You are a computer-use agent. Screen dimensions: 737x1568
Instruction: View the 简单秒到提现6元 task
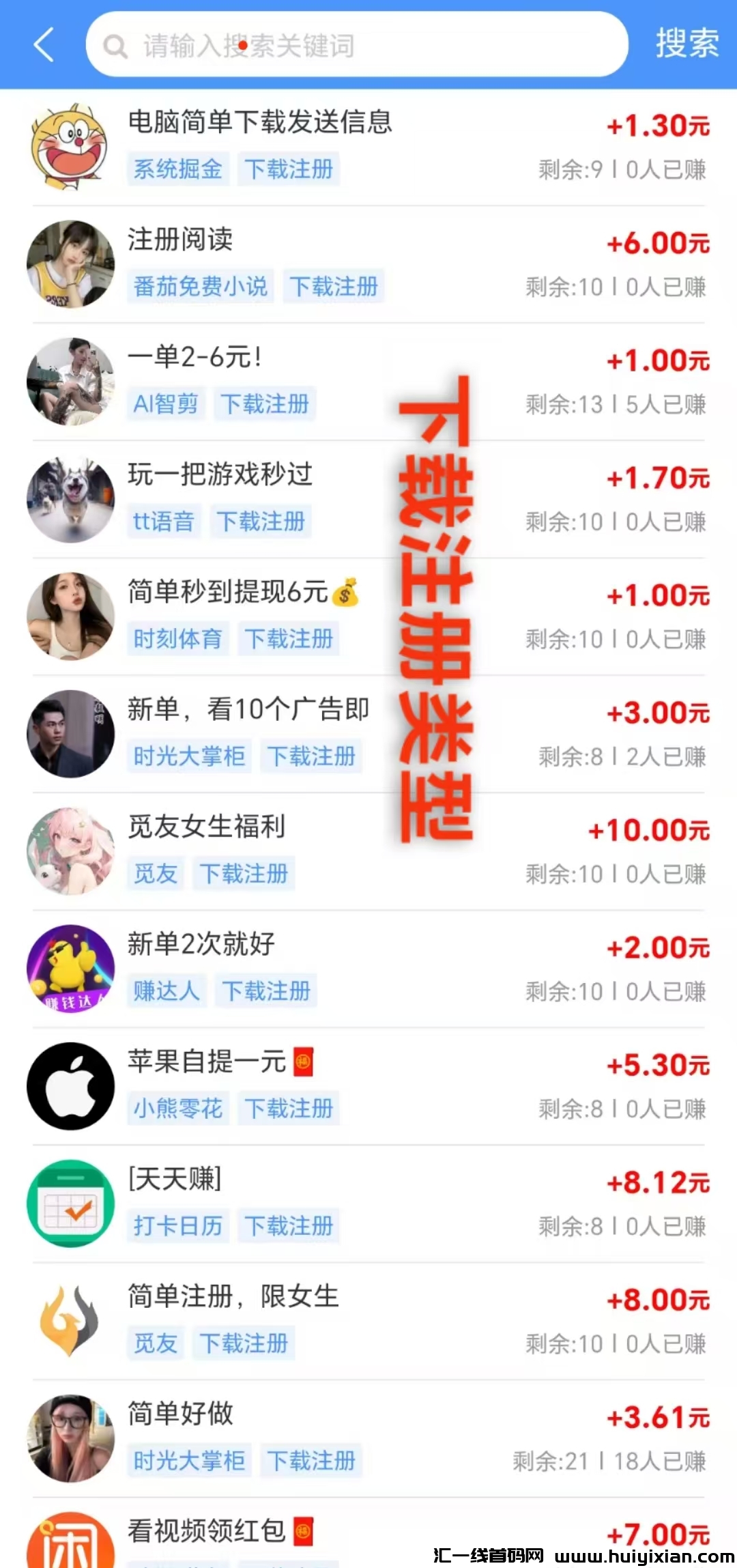[x=229, y=593]
